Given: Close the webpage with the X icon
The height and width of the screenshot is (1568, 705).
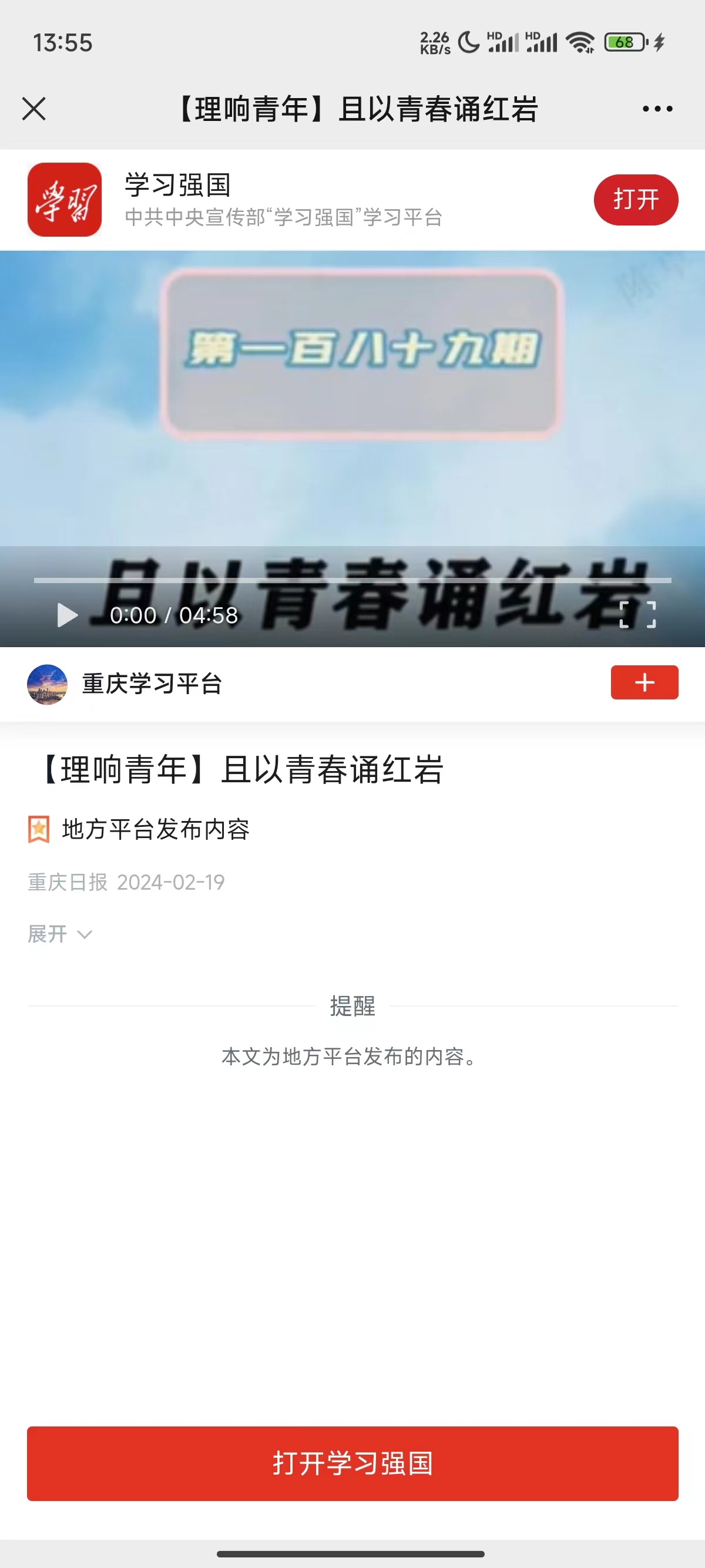Looking at the screenshot, I should click(34, 110).
